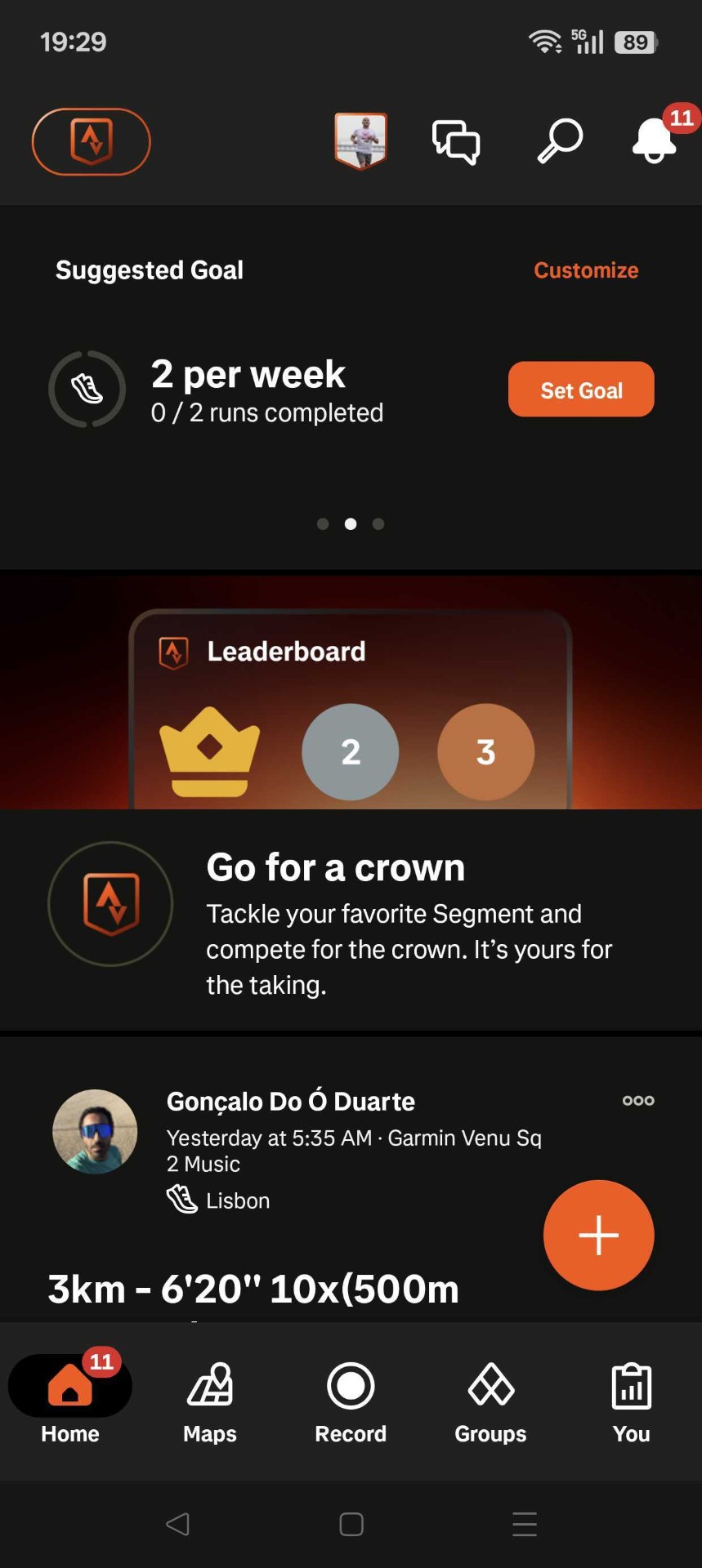The height and width of the screenshot is (1568, 702).
Task: Open Gonçalo Do Ó Duarte's profile photo
Action: (x=95, y=1132)
